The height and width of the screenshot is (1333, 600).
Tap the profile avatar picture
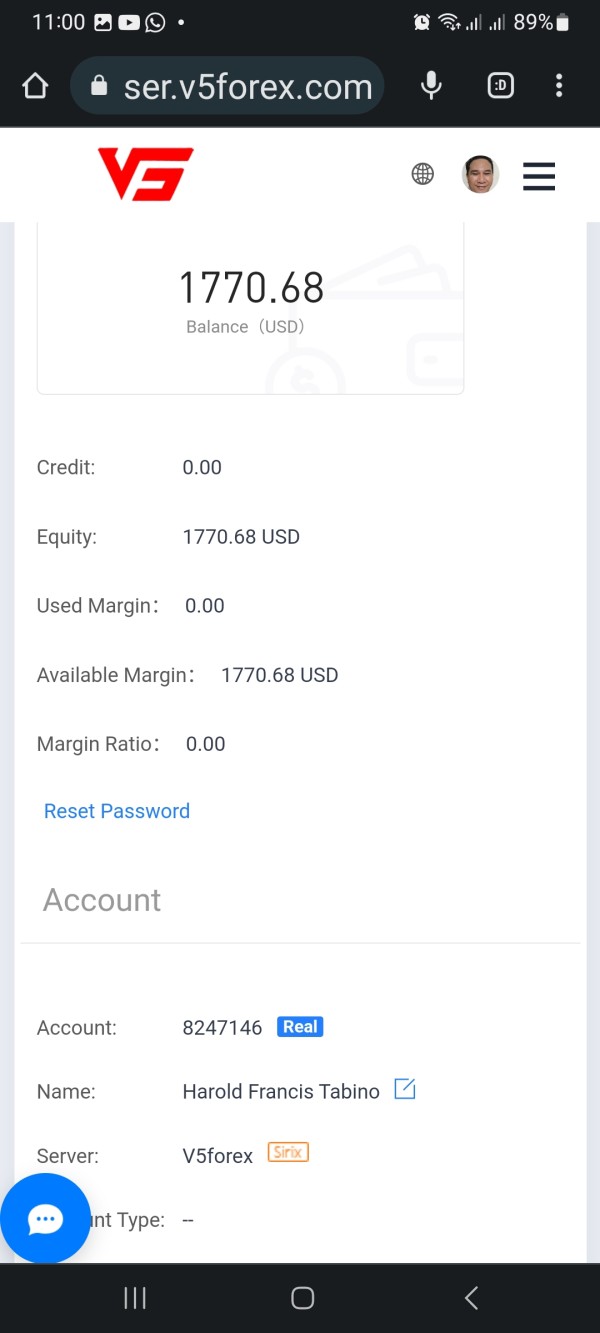[x=480, y=175]
